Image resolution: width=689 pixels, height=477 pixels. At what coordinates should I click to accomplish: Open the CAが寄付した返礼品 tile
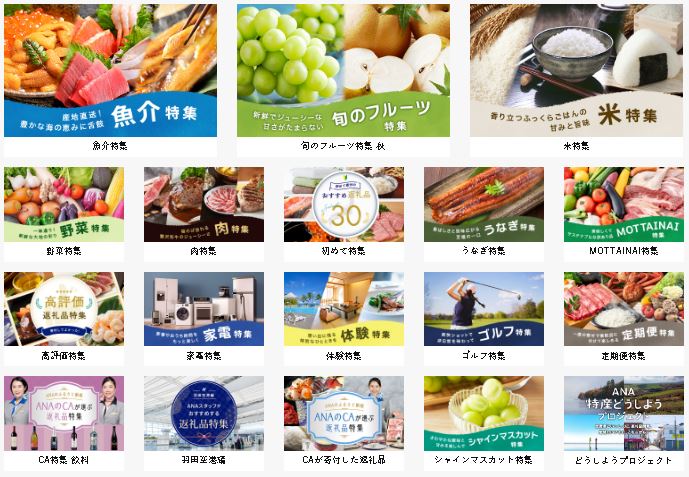(344, 413)
